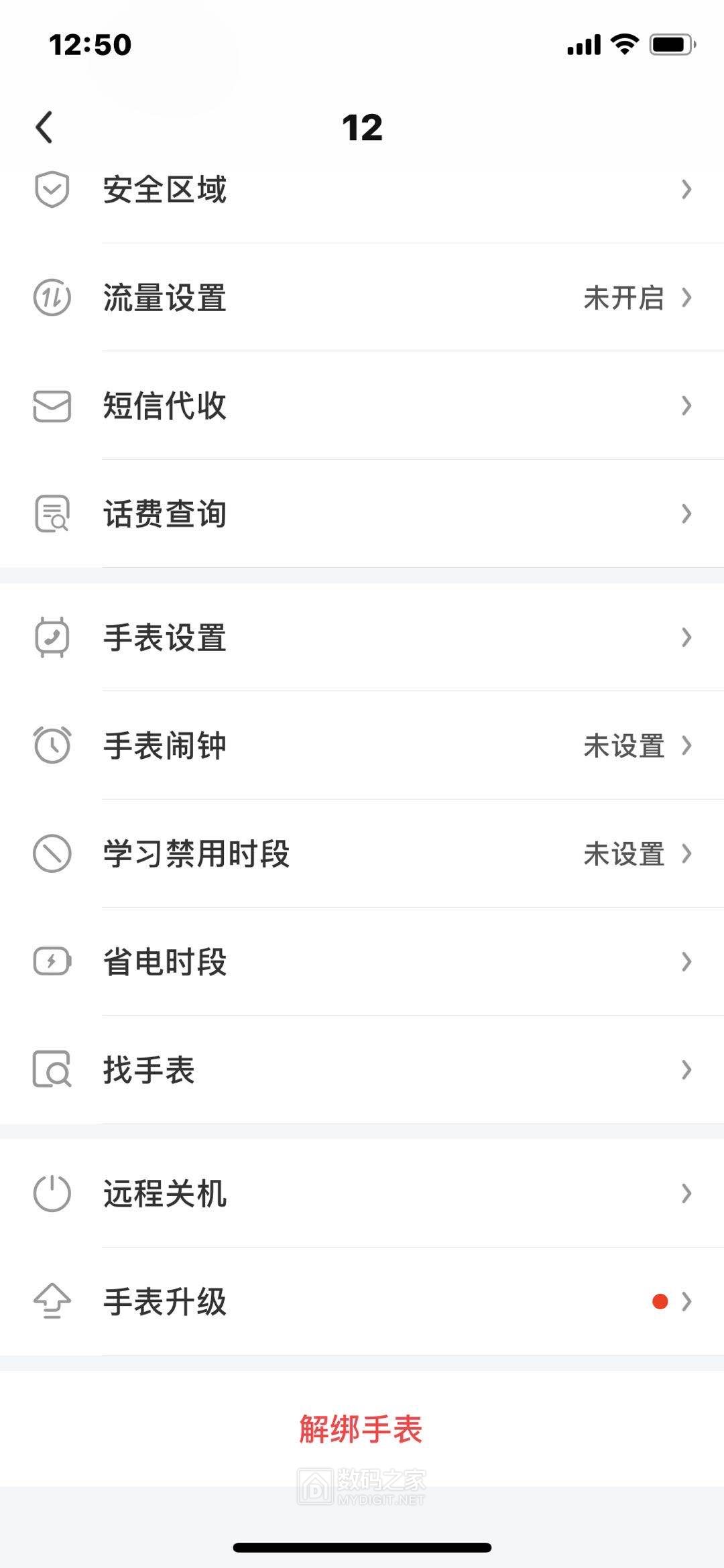Open 手表升级 watch upgrade
This screenshot has width=724, height=1568.
point(362,1302)
